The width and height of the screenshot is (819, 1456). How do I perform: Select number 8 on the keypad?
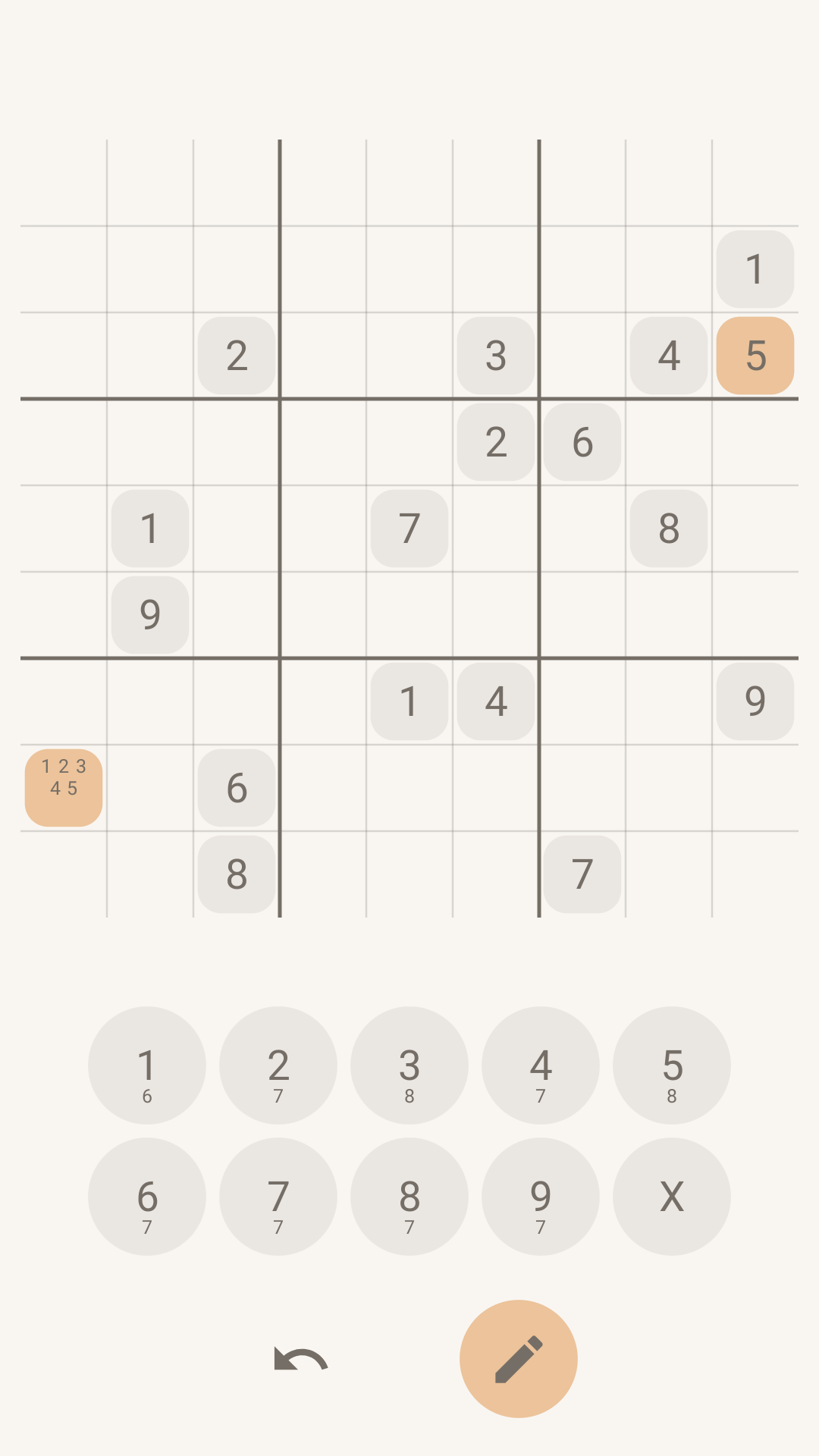pos(409,1196)
